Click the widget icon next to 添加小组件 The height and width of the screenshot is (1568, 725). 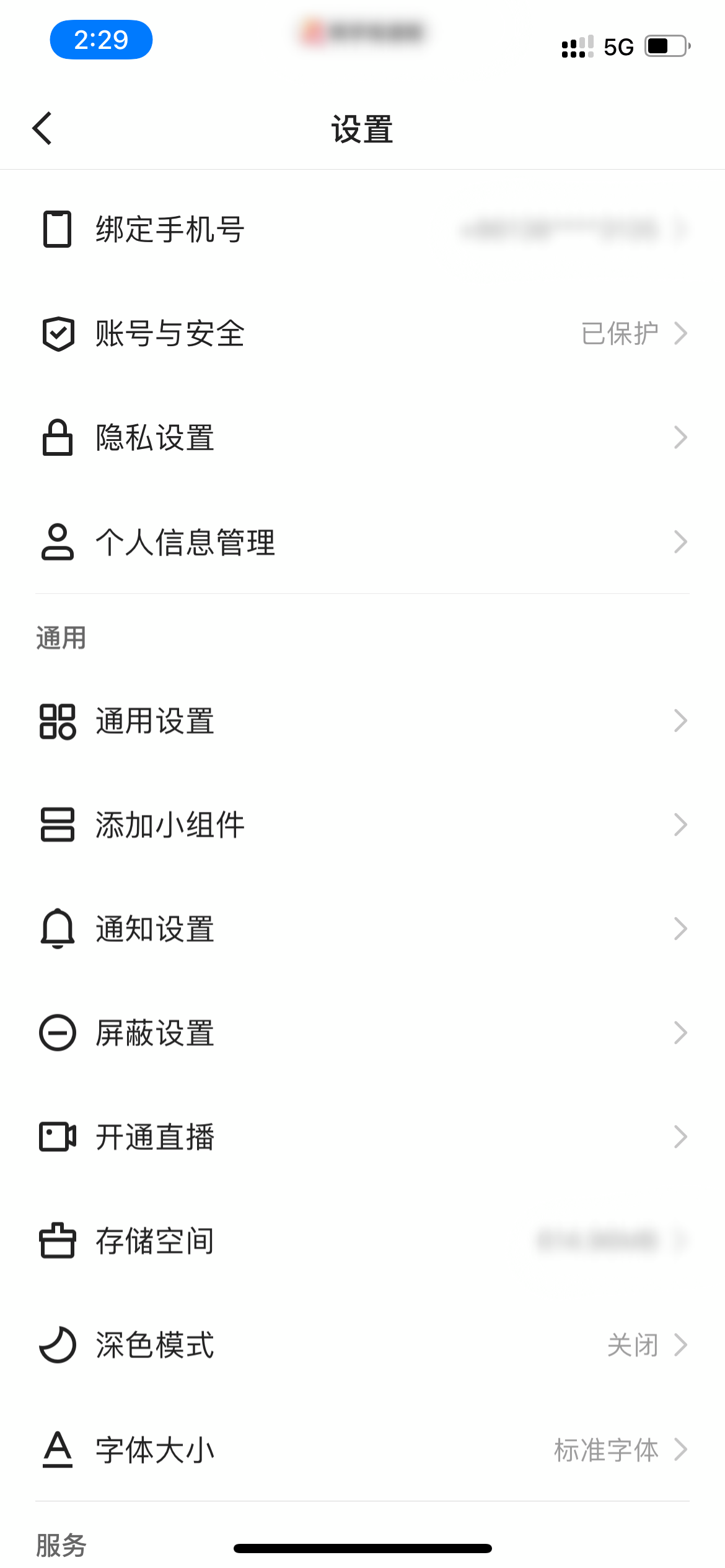57,824
